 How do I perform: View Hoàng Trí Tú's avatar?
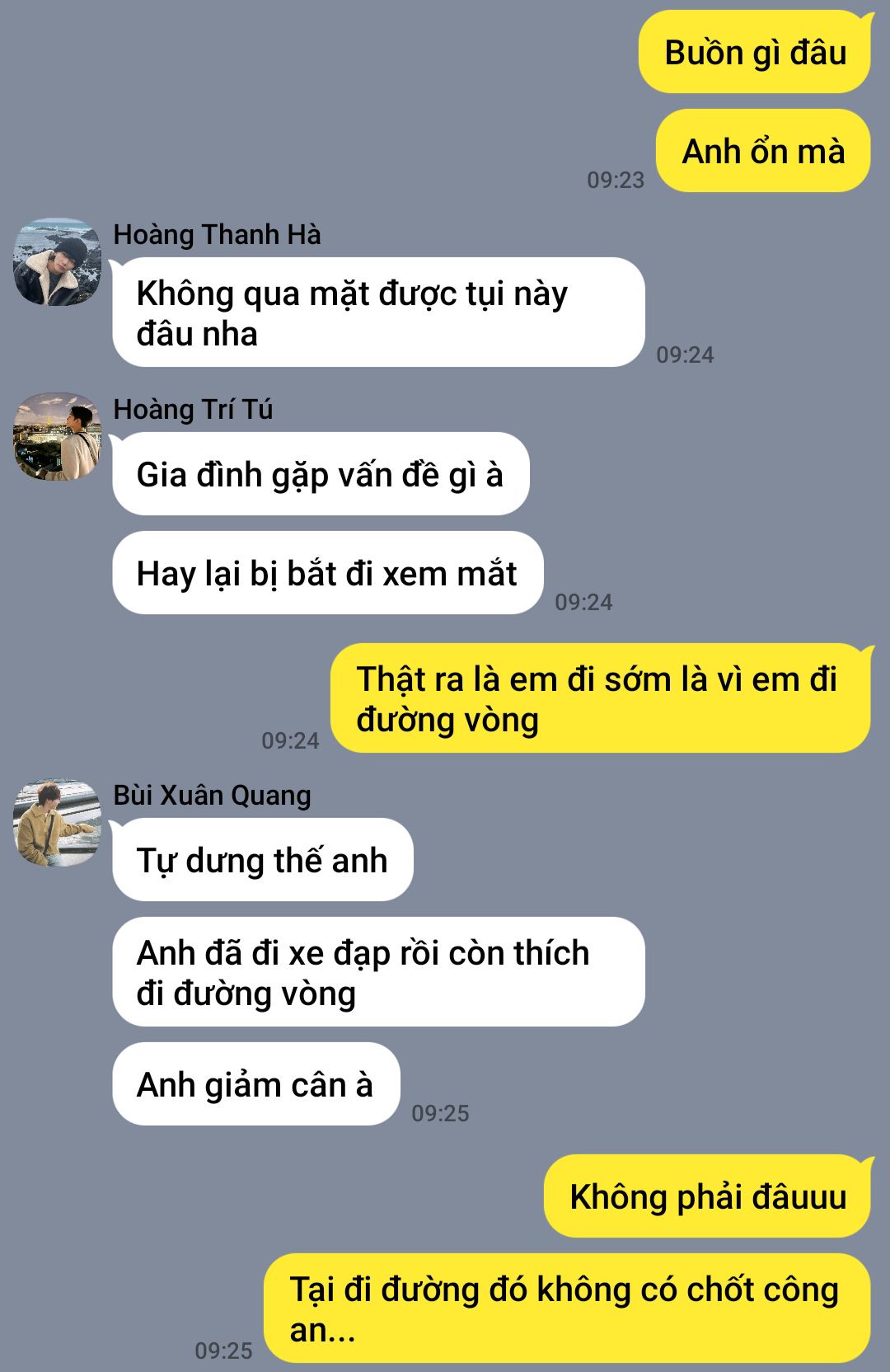pyautogui.click(x=57, y=437)
